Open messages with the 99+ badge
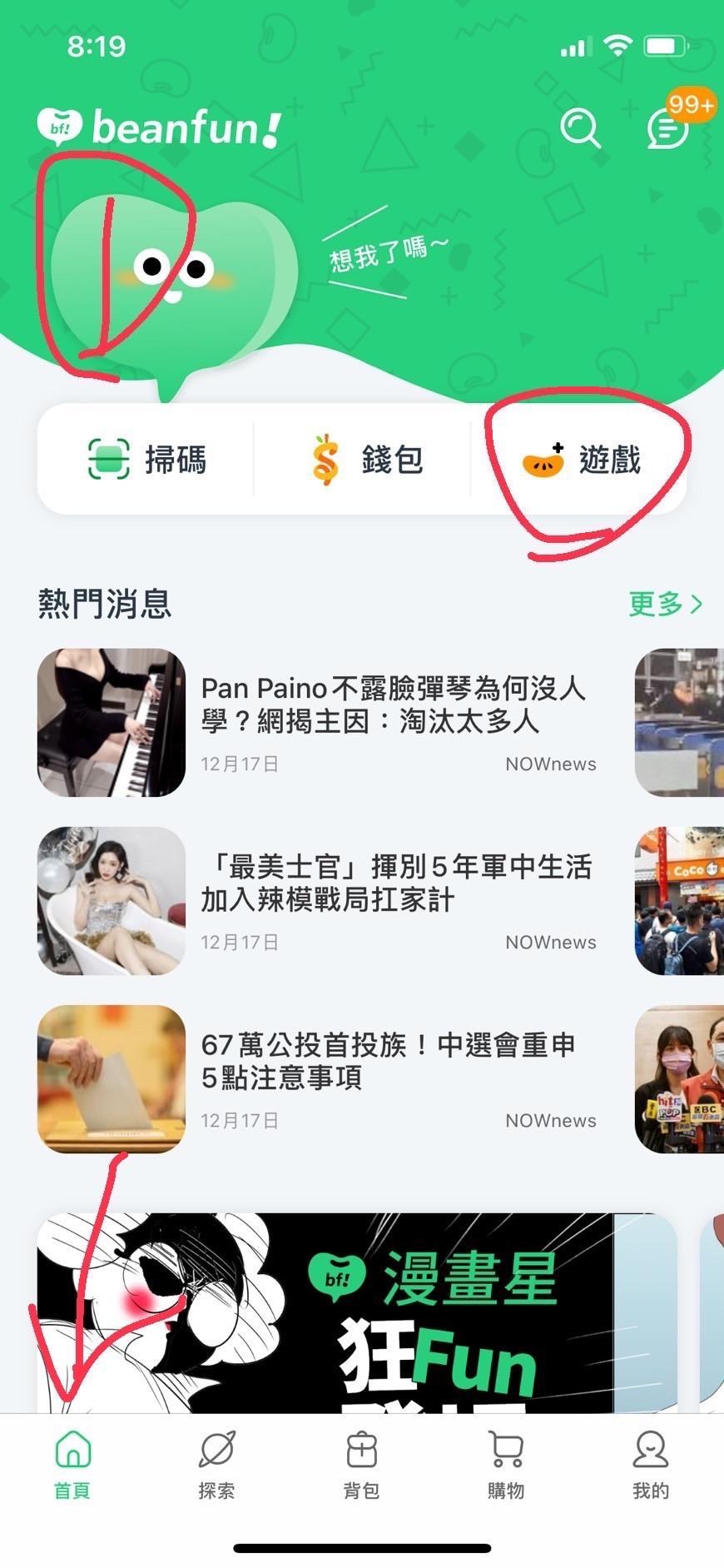724x1568 pixels. coord(665,130)
